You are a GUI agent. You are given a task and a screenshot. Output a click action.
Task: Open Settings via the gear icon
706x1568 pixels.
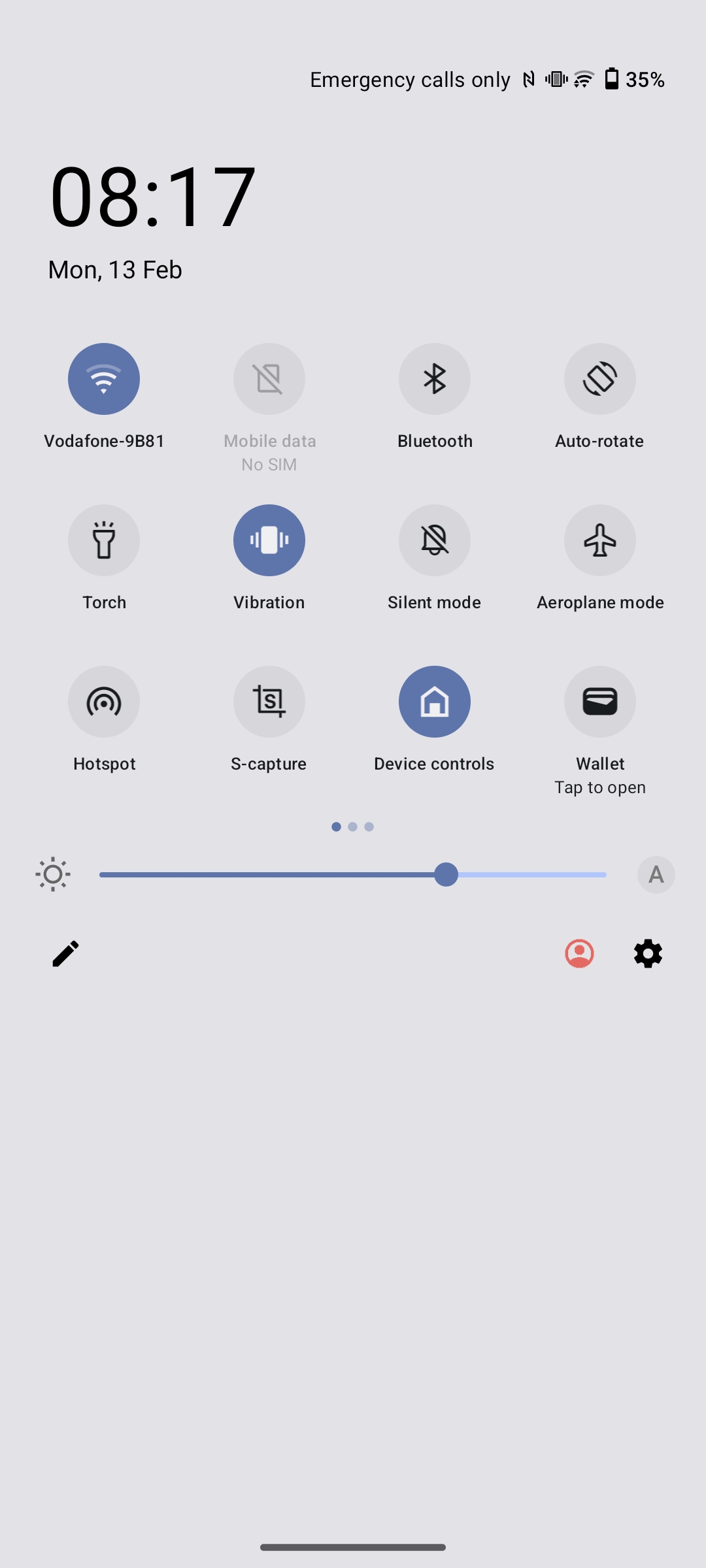[x=648, y=954]
